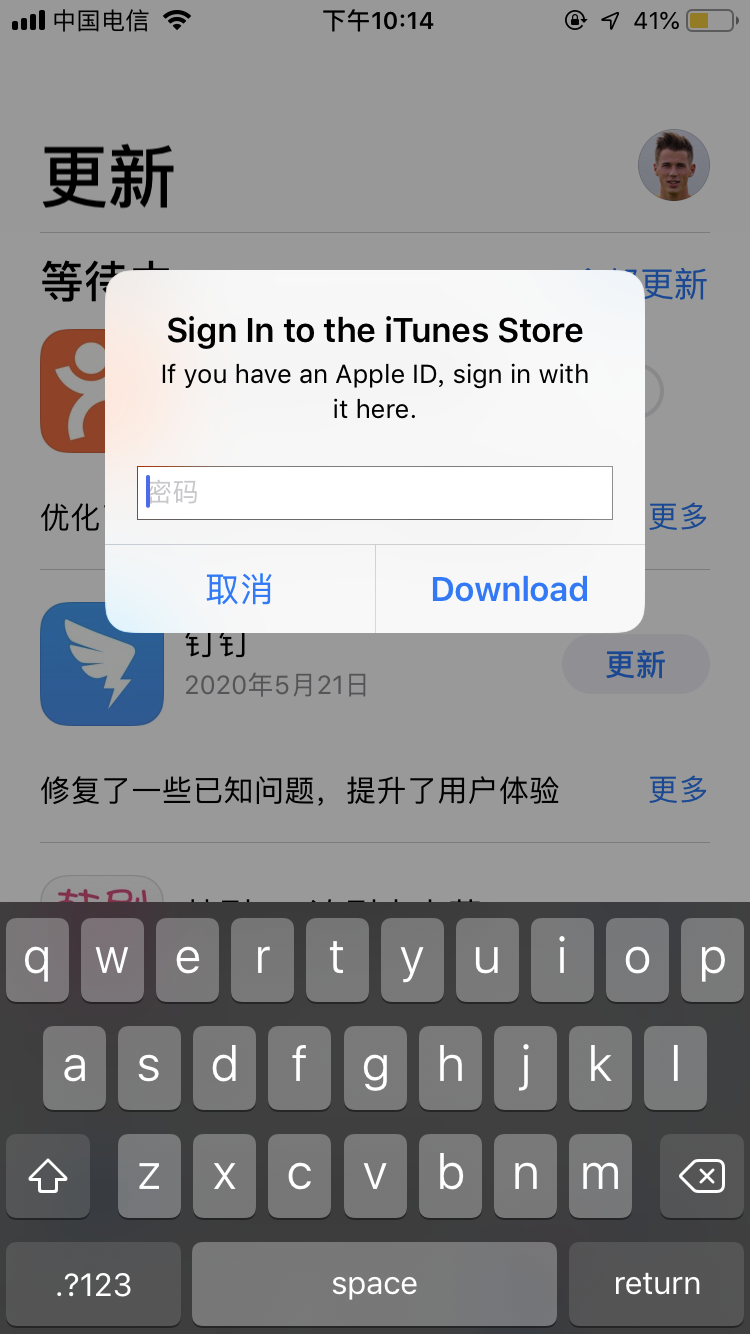Switch keyboard to numbers with .?123
Viewport: 750px width, 1334px height.
(x=93, y=1284)
